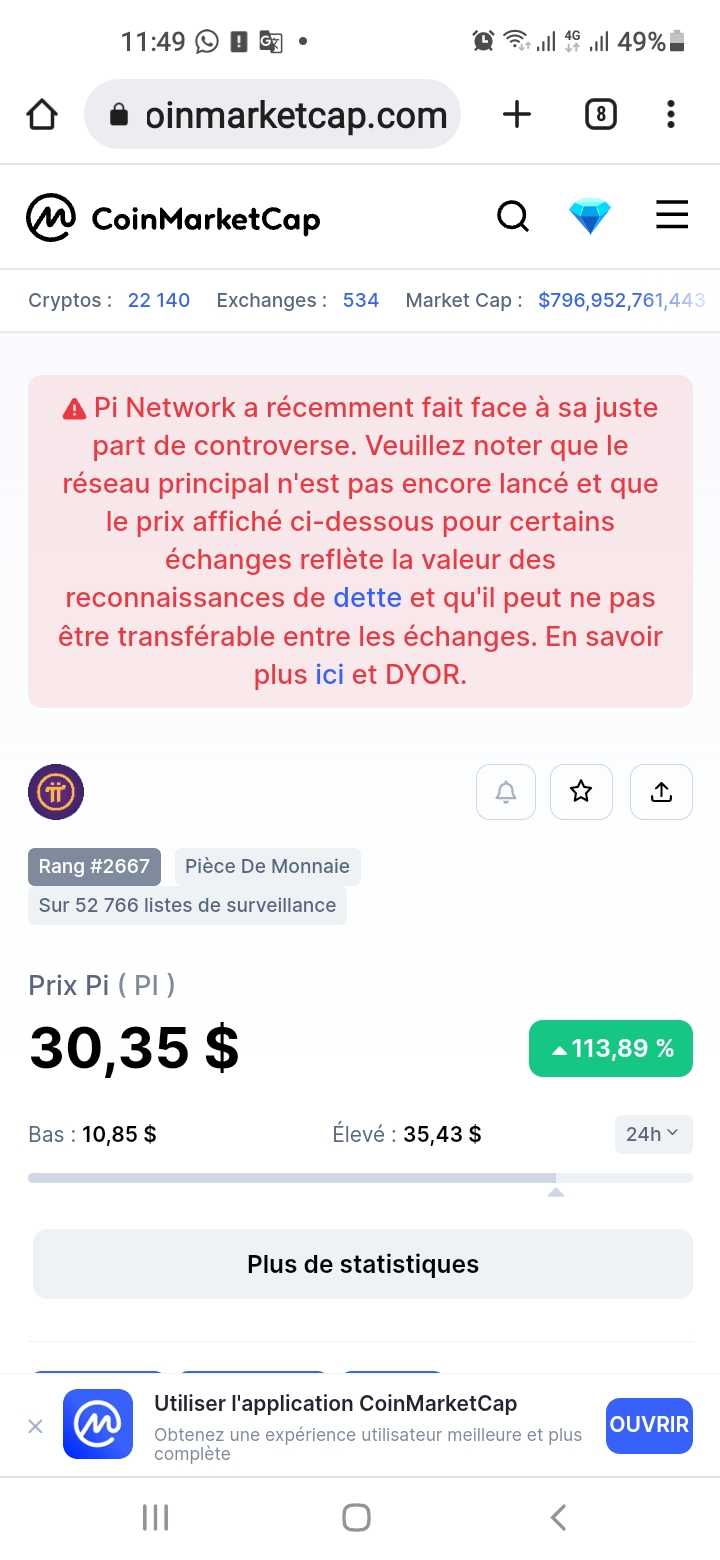View the open tabs switcher
This screenshot has width=720, height=1560.
click(600, 115)
